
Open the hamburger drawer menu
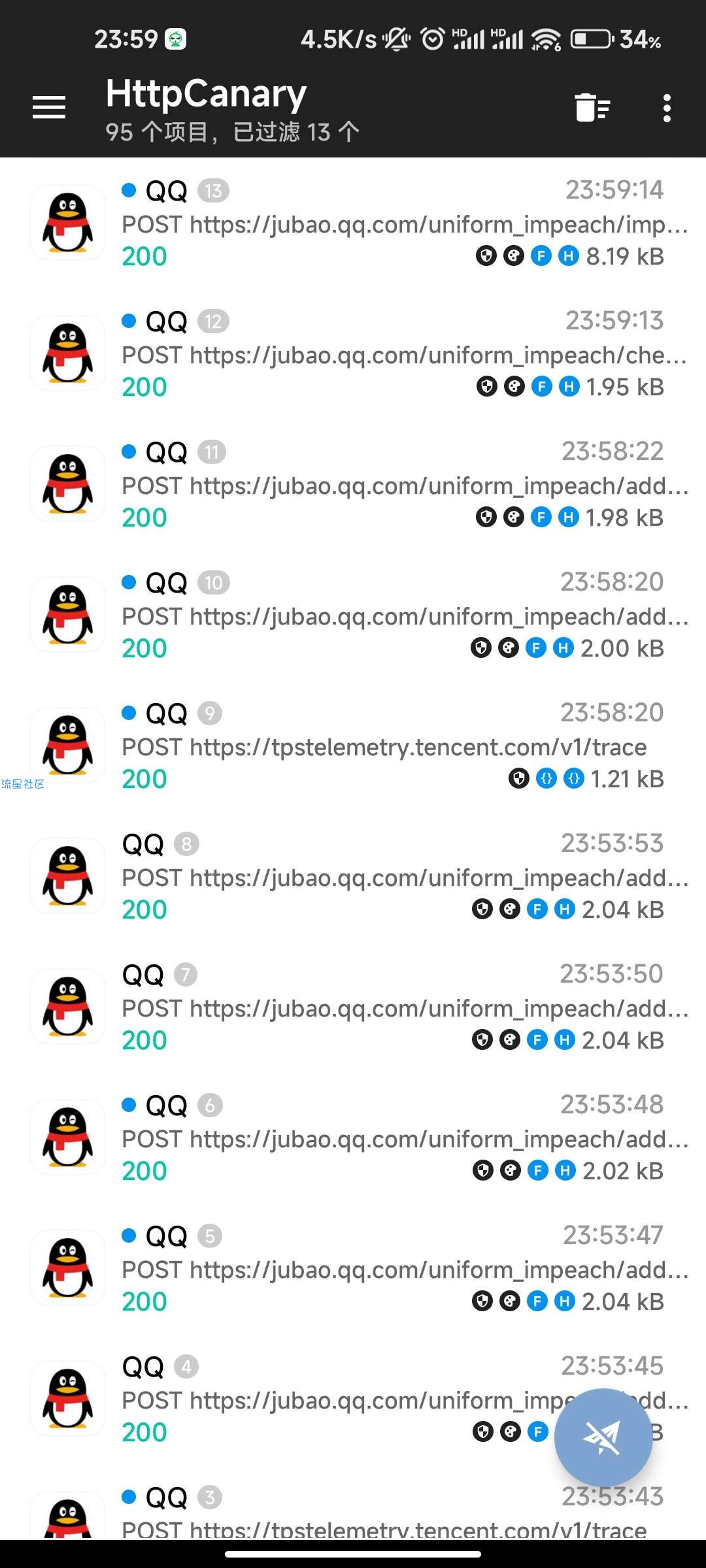click(x=49, y=108)
